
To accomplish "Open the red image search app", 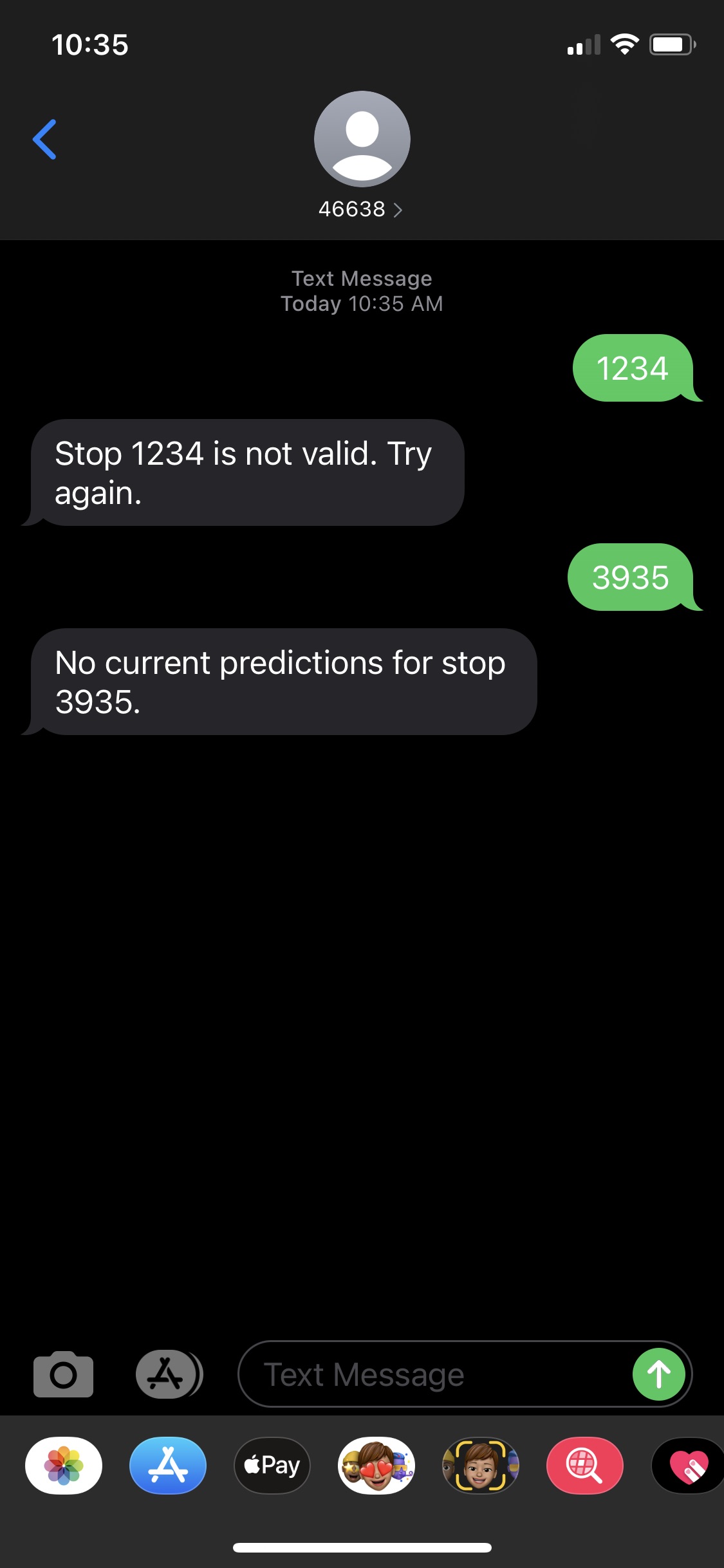I will point(584,1466).
